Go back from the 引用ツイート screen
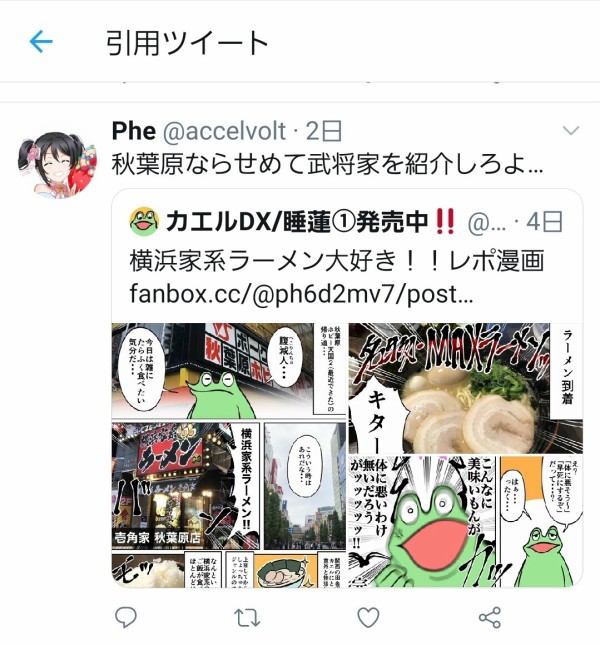 (41, 42)
